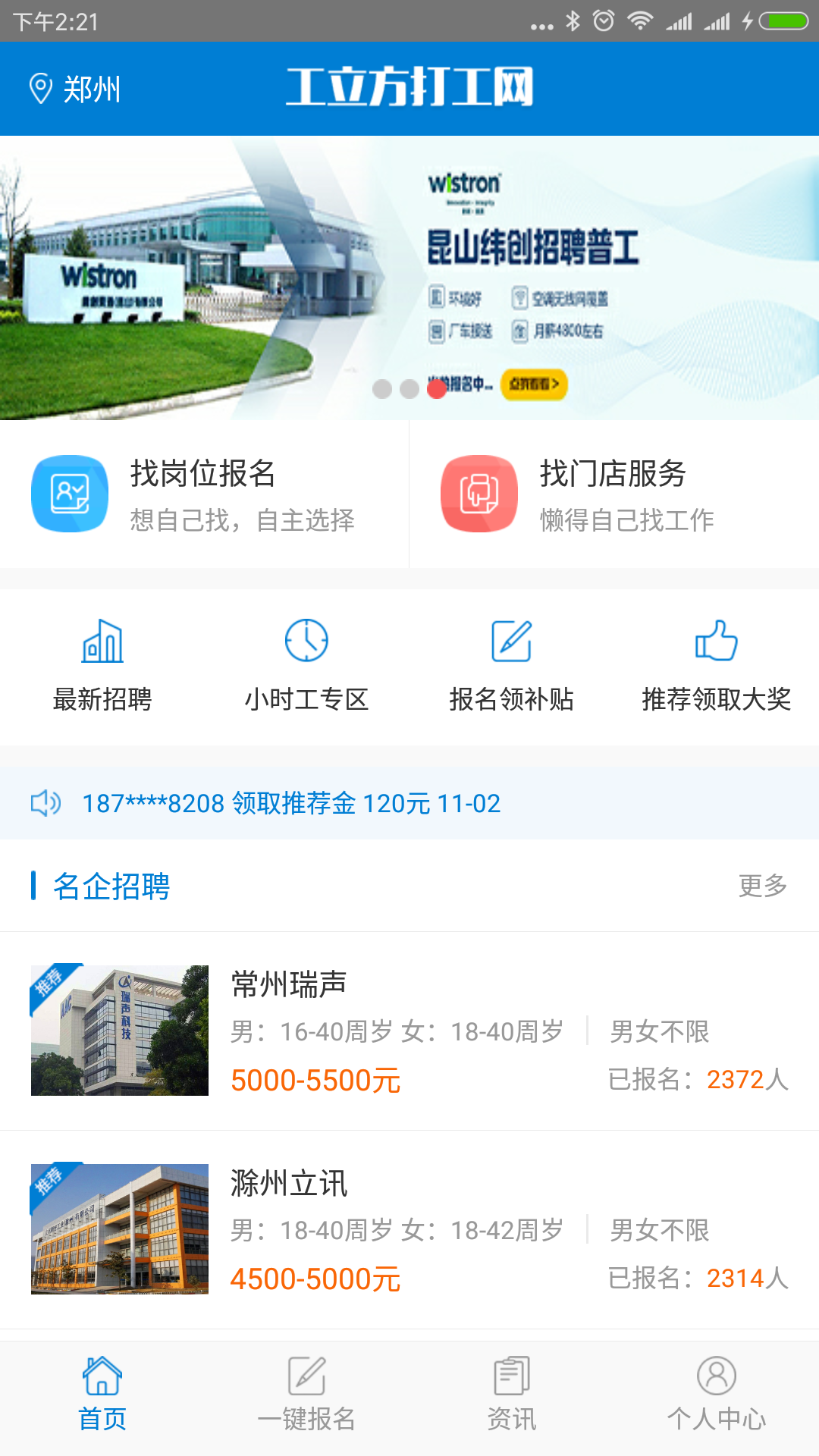This screenshot has height=1456, width=819.
Task: Select the 推荐领取大奖 thumbs-up icon
Action: (717, 641)
